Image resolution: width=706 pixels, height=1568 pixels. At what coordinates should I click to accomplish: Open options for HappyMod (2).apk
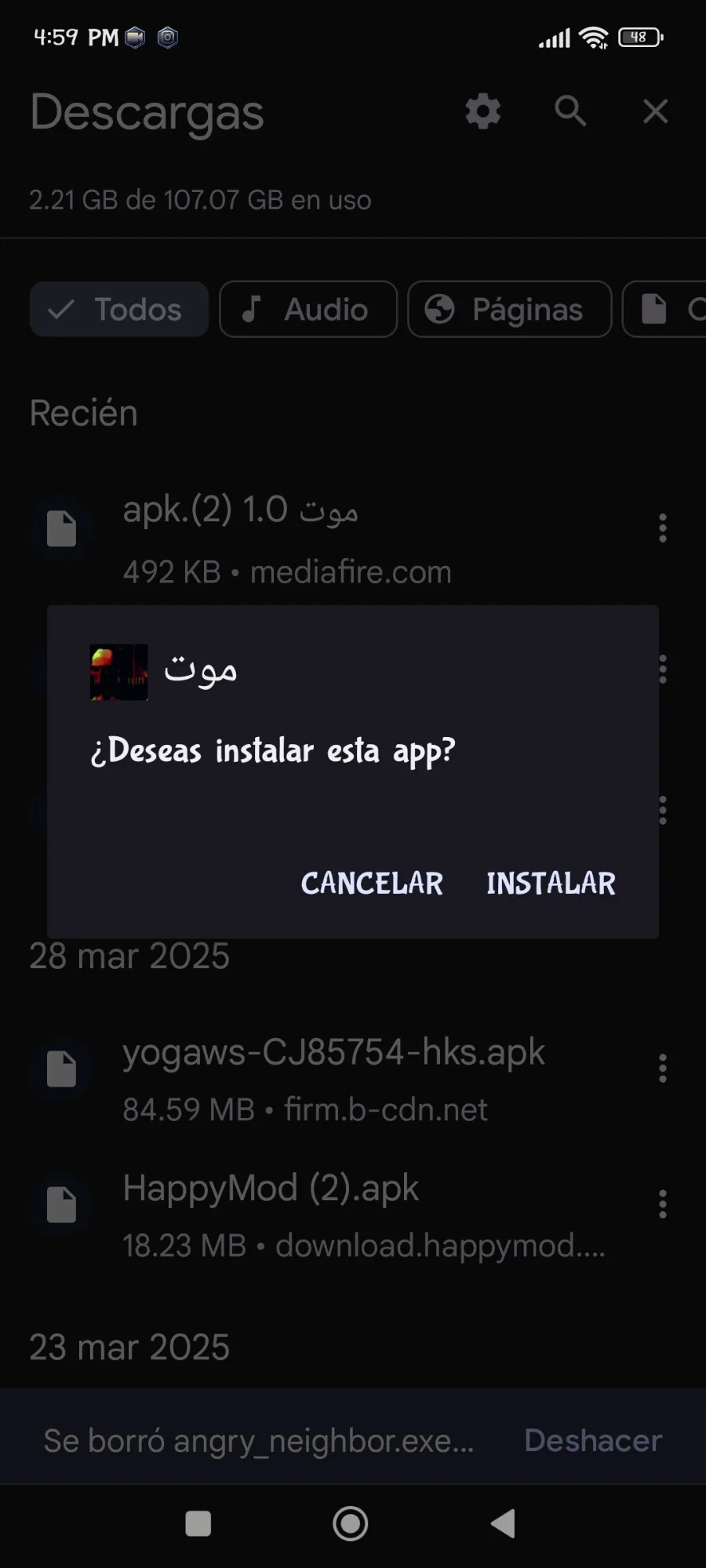(x=663, y=1204)
